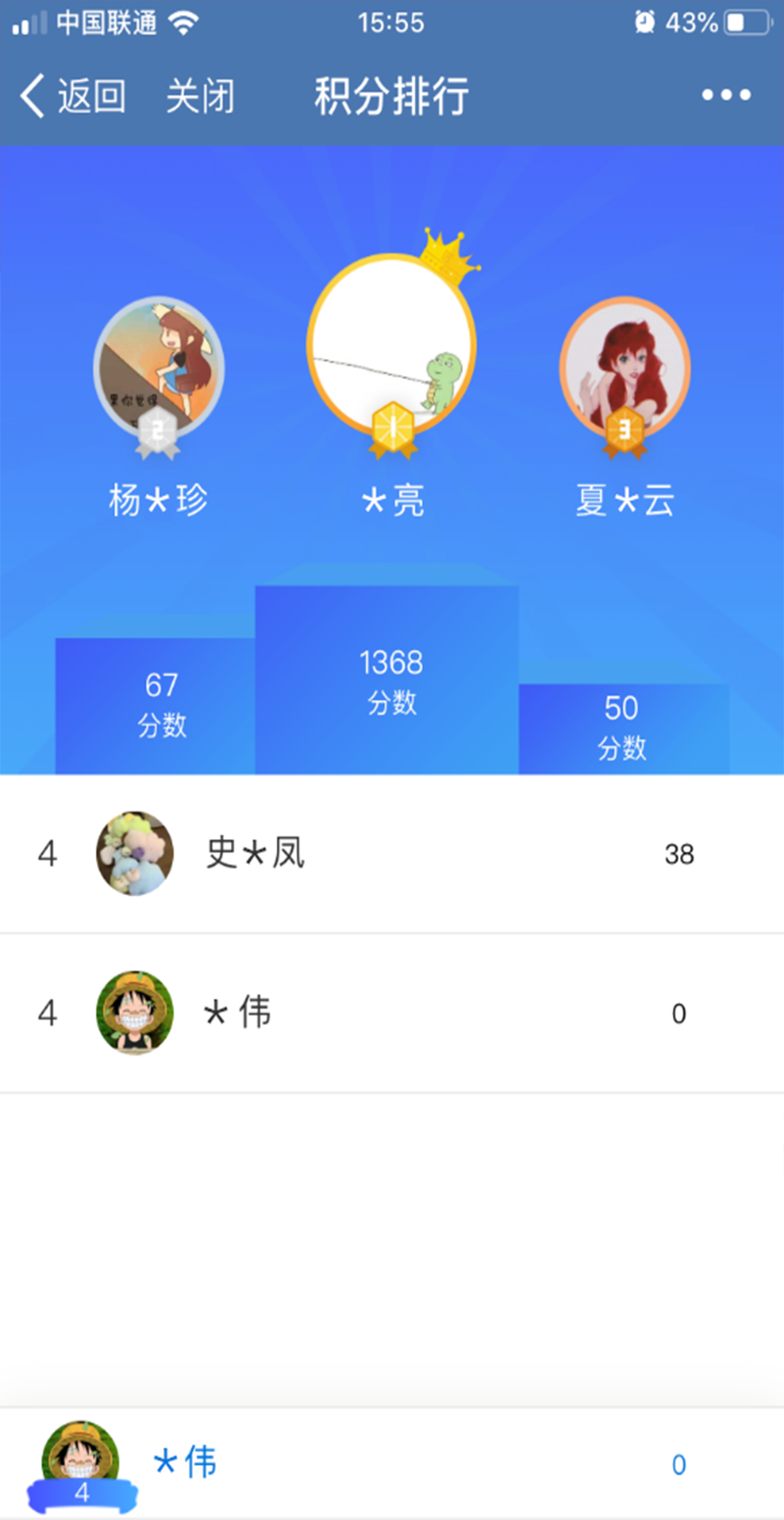Go back using the 返回 button
784x1520 pixels.
tap(74, 96)
